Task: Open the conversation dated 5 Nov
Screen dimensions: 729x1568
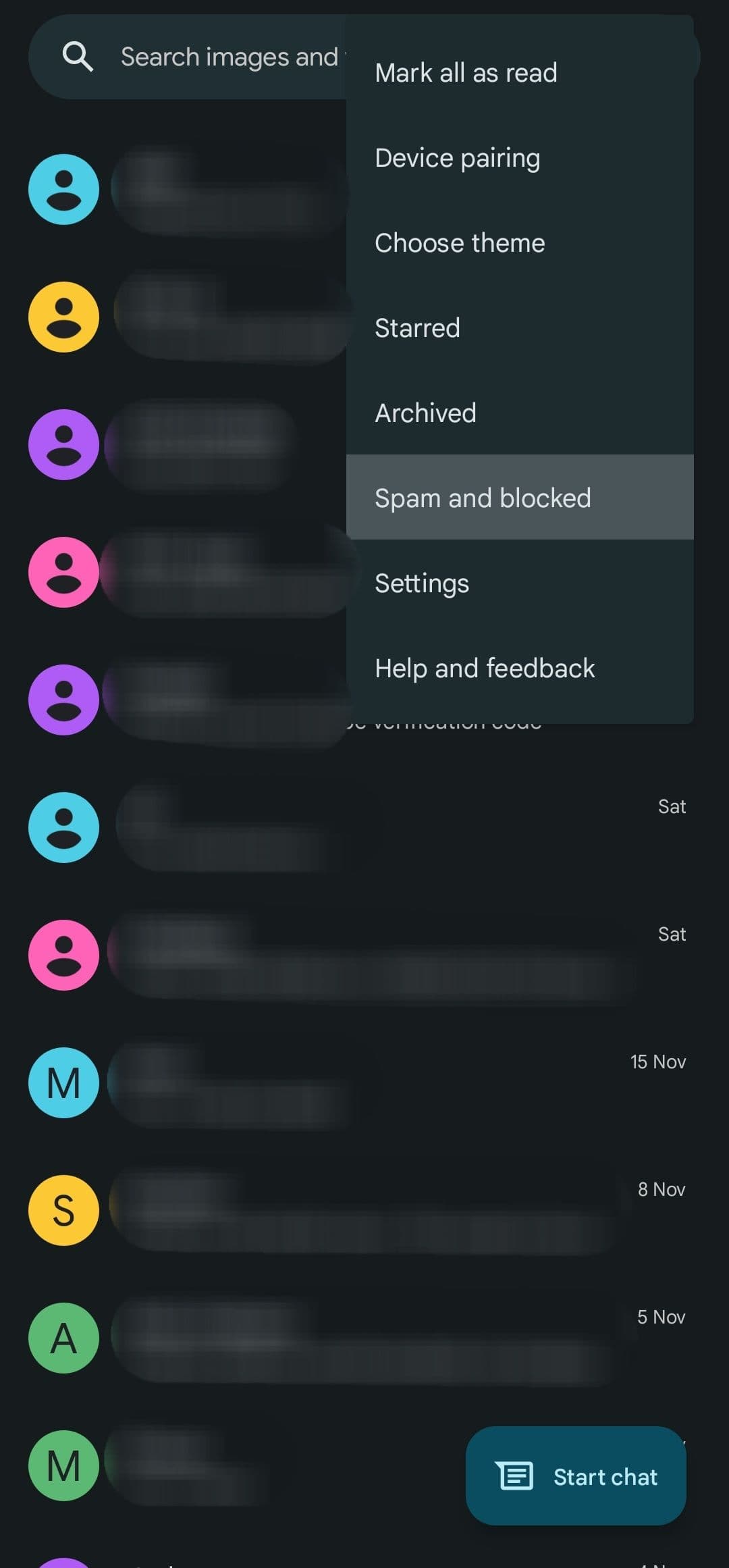Action: coord(364,1338)
